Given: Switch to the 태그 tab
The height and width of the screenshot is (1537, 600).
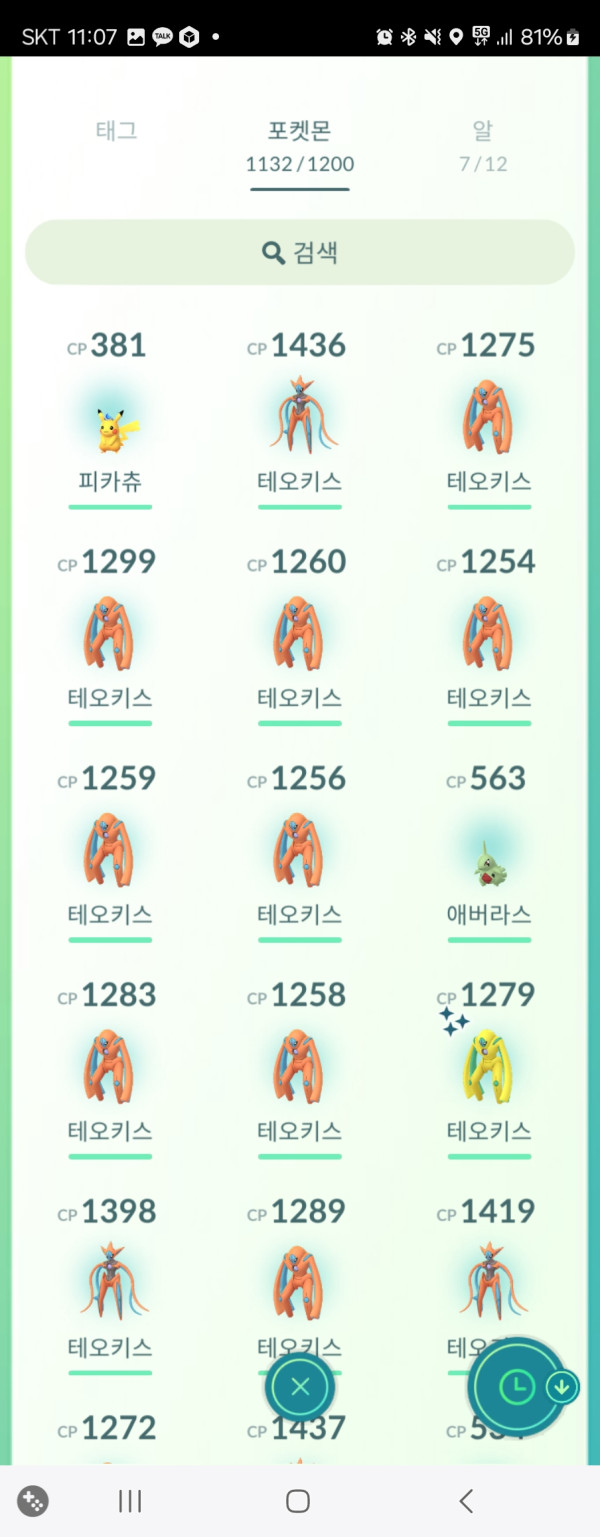Looking at the screenshot, I should coord(116,131).
